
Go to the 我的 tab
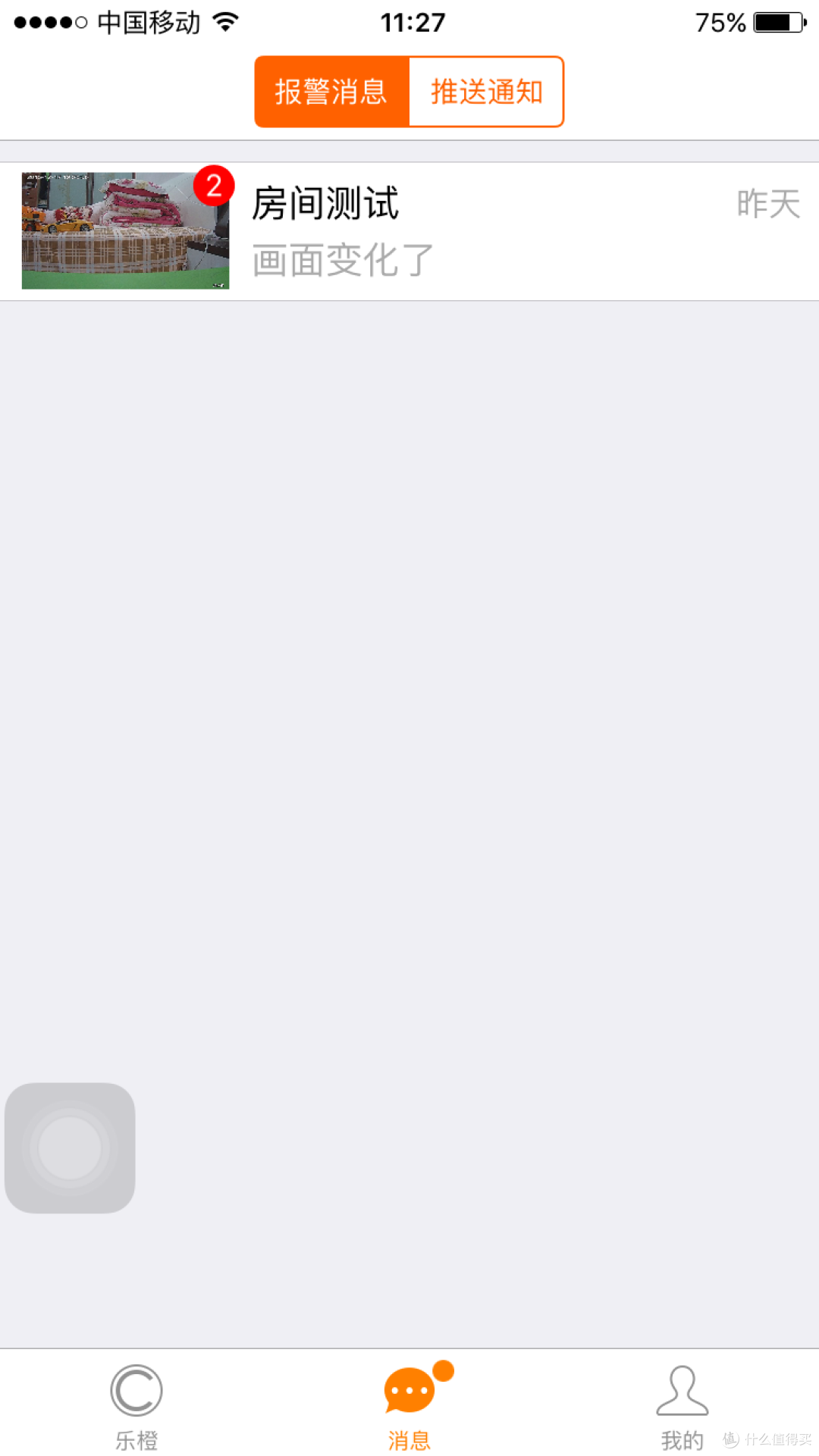click(x=682, y=1407)
